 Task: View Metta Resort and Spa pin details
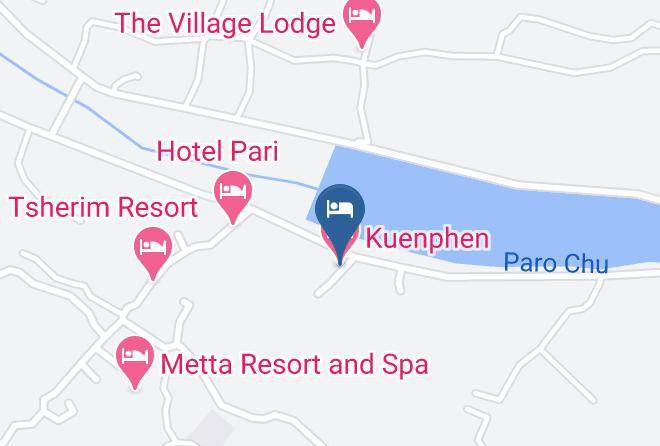pyautogui.click(x=135, y=362)
